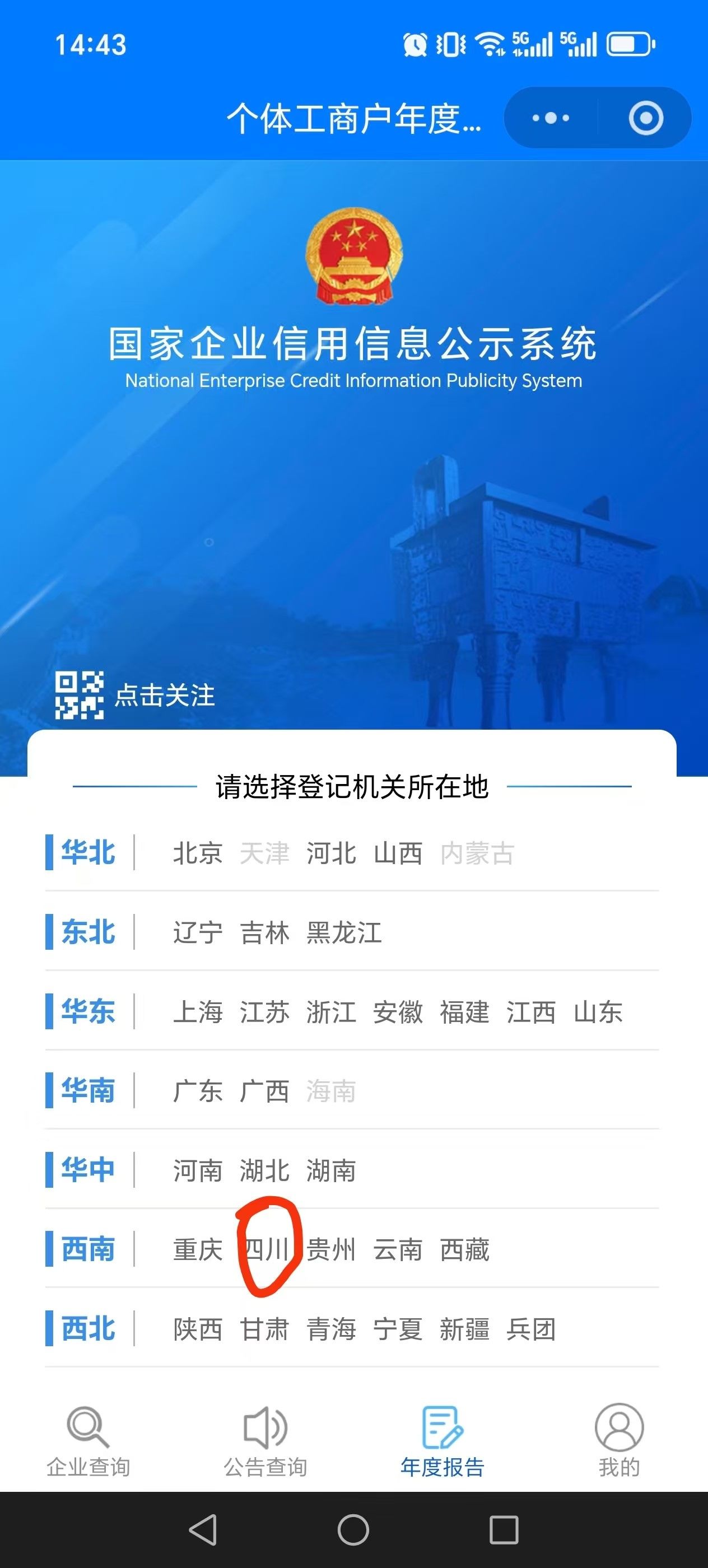
Task: Pick 上海 in the 华东 row
Action: (x=197, y=1012)
